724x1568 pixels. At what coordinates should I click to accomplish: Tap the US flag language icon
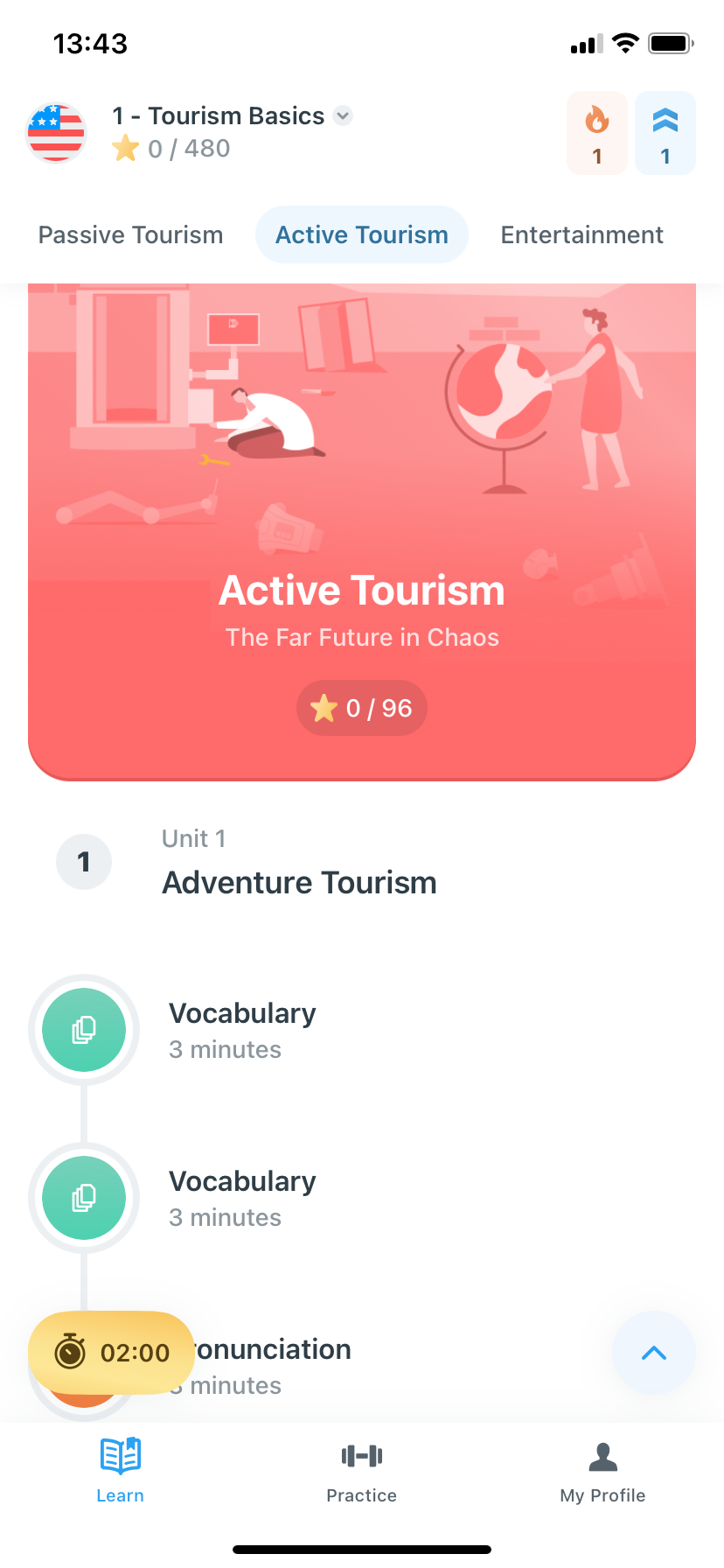(57, 133)
